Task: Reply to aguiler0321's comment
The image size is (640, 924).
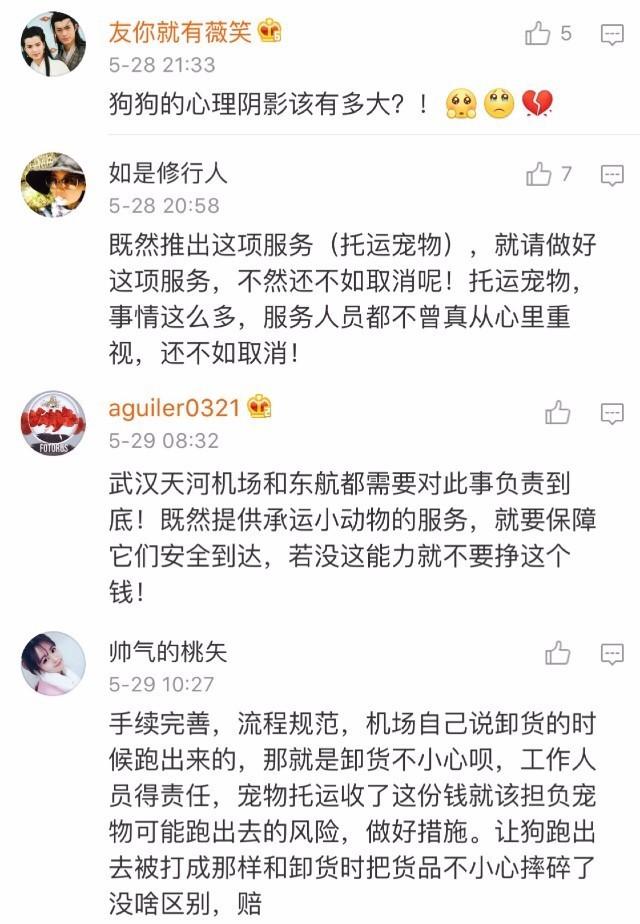Action: 612,413
